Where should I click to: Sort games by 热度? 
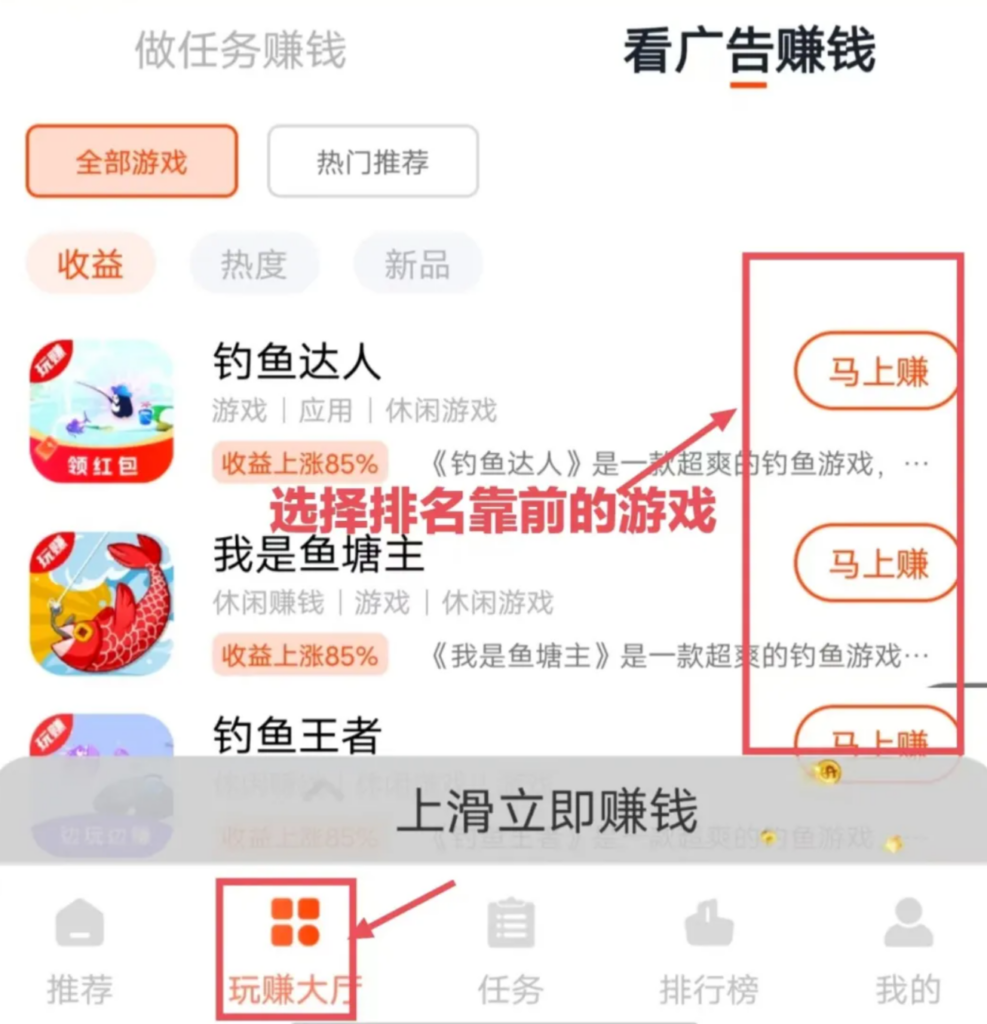(254, 264)
